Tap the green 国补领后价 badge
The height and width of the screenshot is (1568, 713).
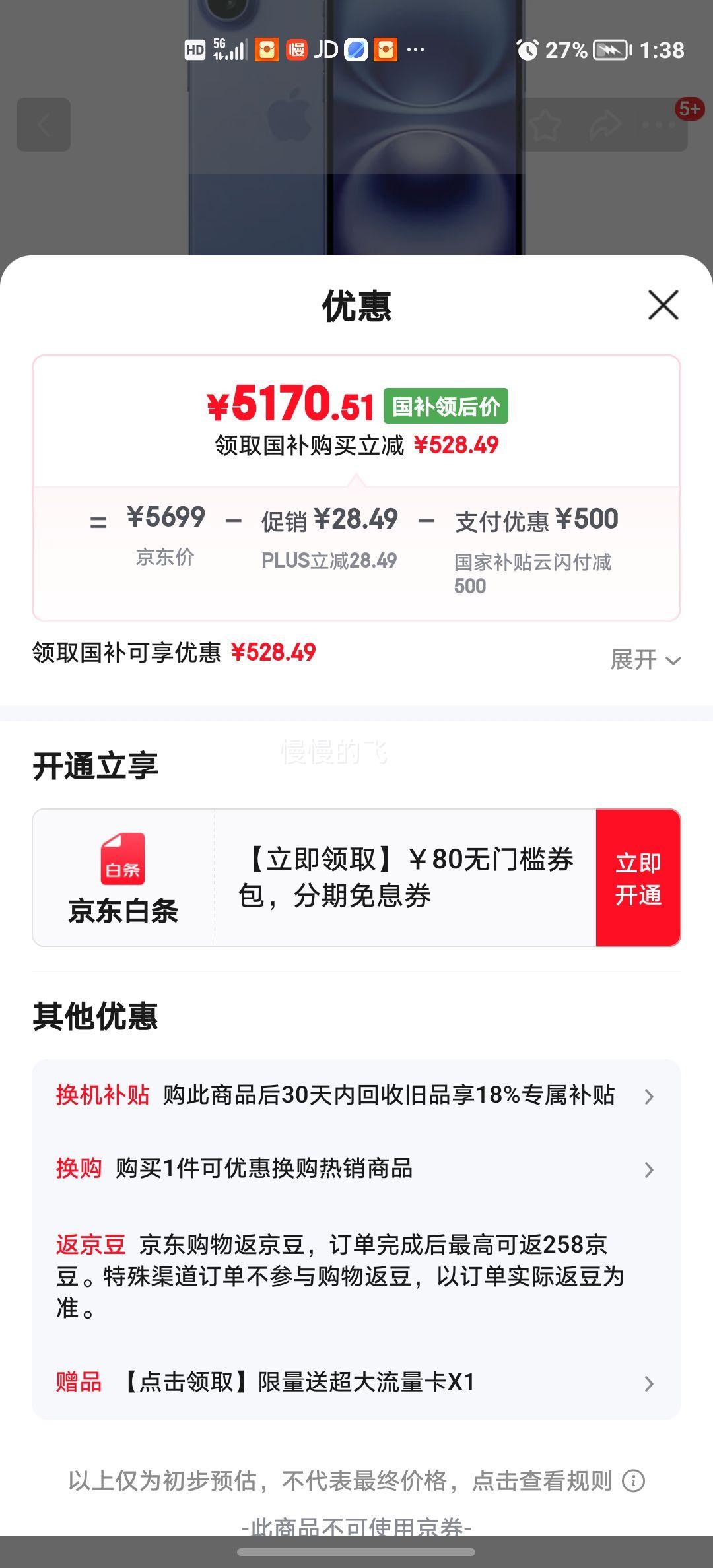tap(446, 407)
